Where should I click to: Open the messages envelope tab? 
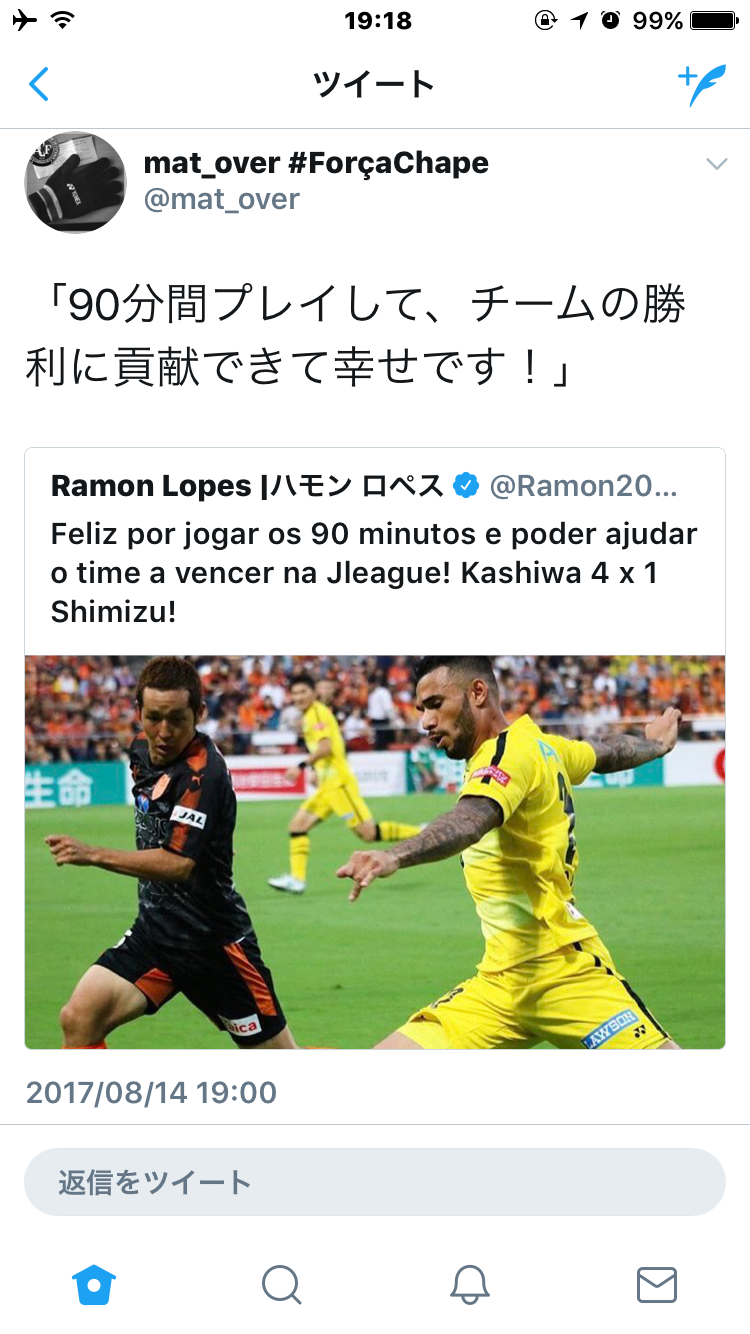(657, 1284)
